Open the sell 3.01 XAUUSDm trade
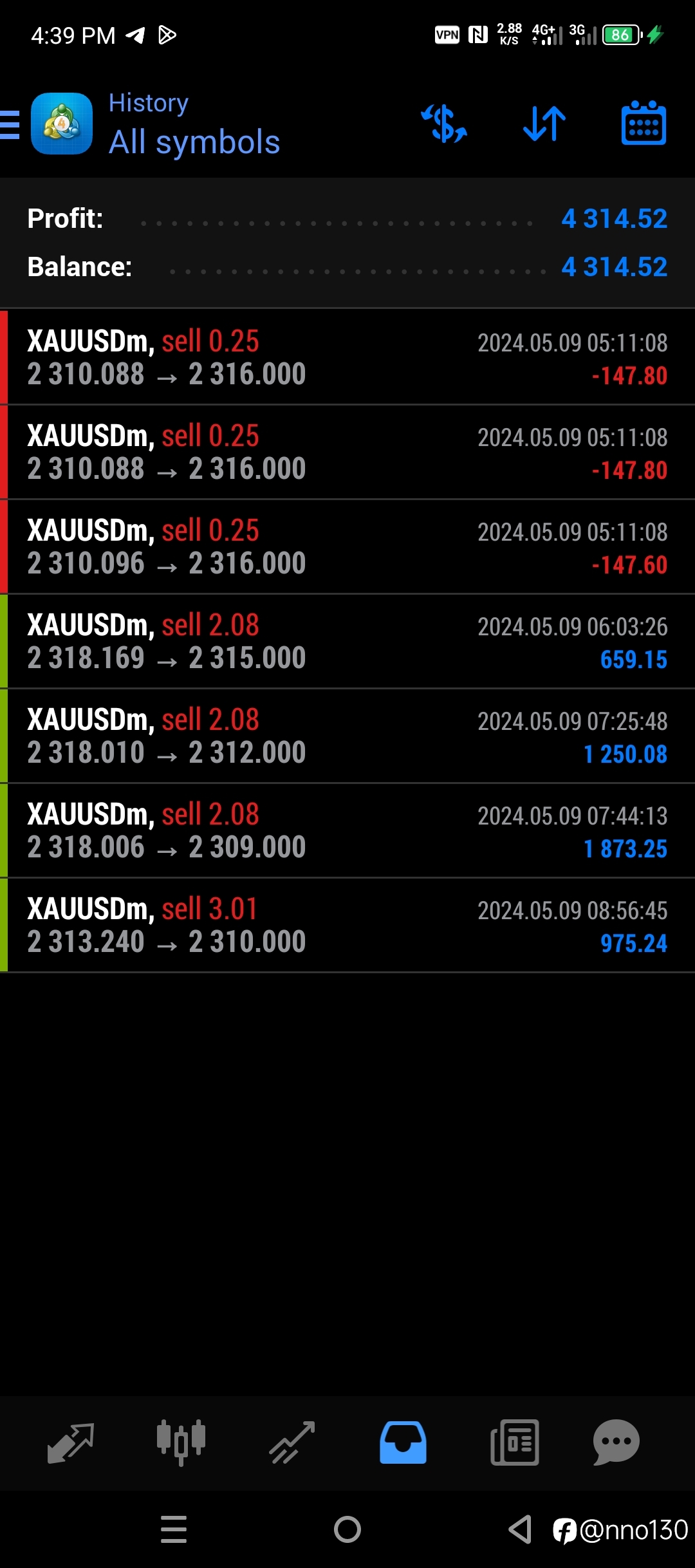Viewport: 695px width, 1568px height. [x=347, y=925]
